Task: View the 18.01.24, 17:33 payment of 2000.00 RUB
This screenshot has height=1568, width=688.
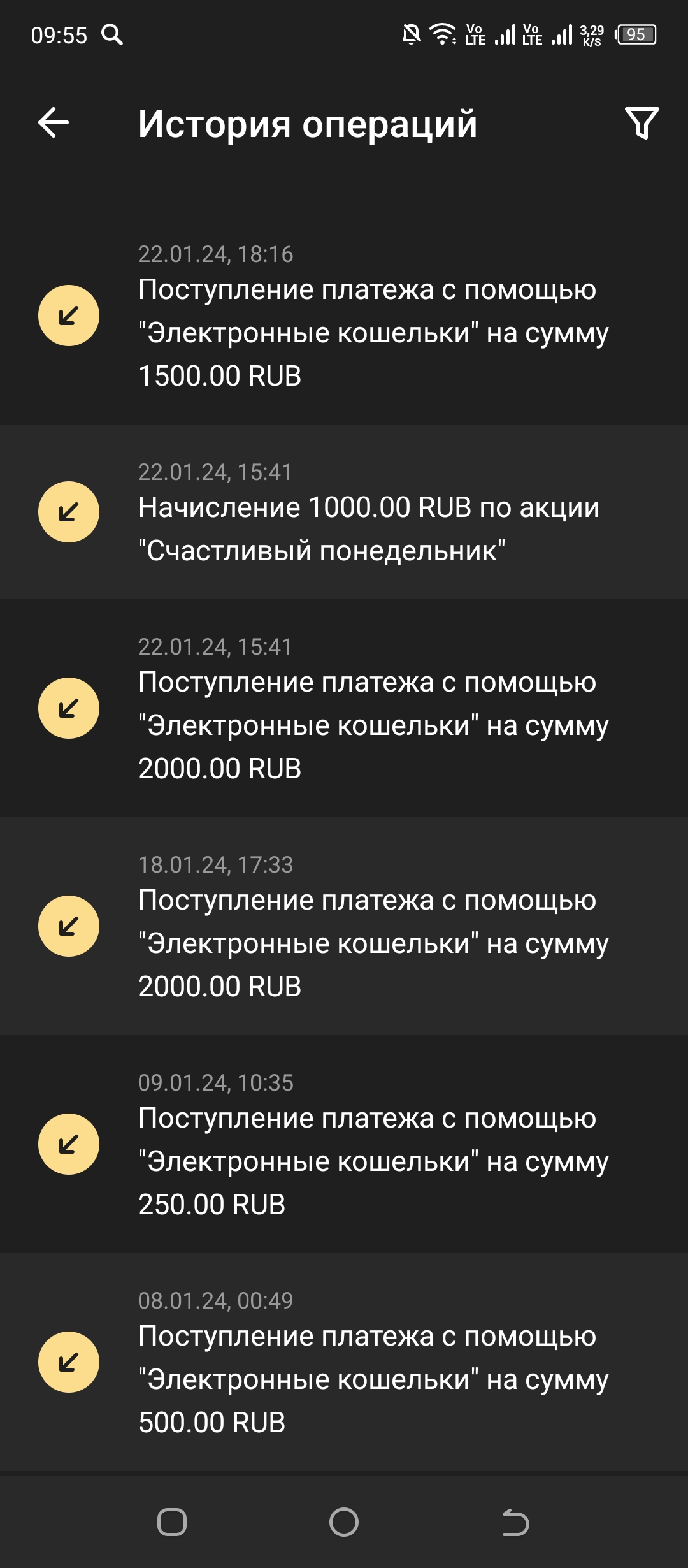Action: tap(344, 926)
